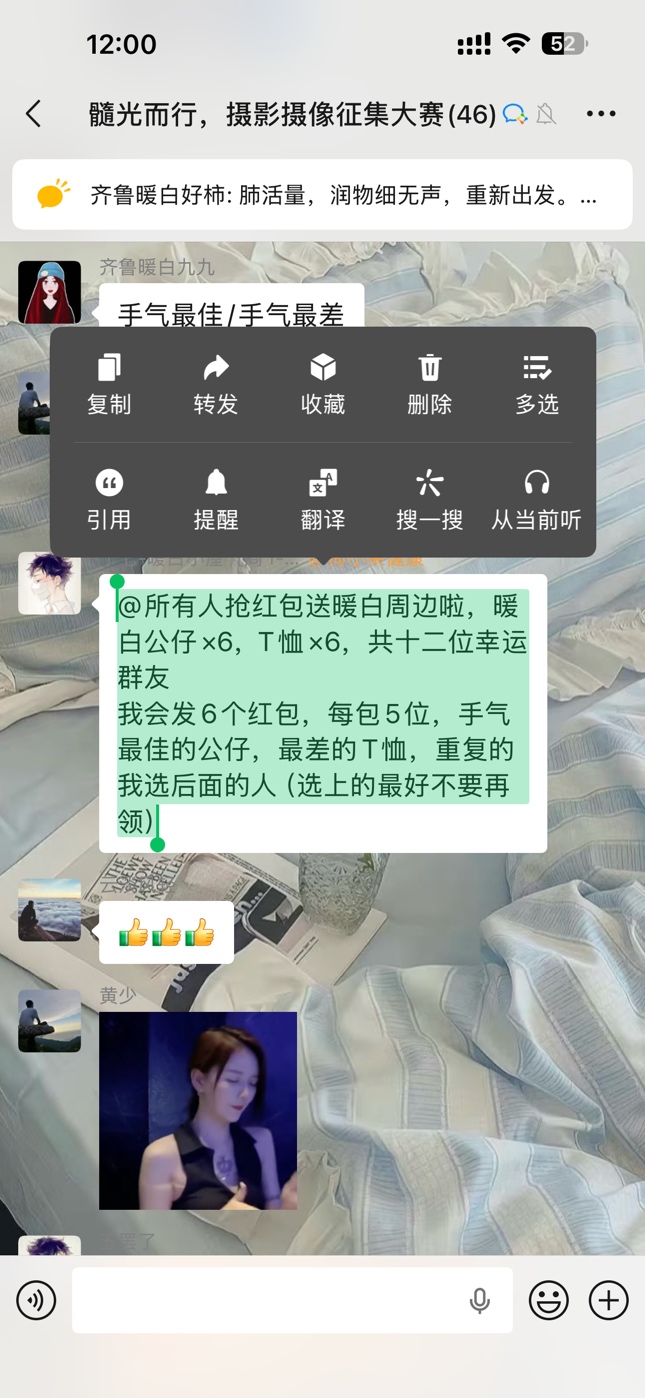Screen dimensions: 645x1398
Task: Translate the message with 翻译
Action: click(323, 499)
